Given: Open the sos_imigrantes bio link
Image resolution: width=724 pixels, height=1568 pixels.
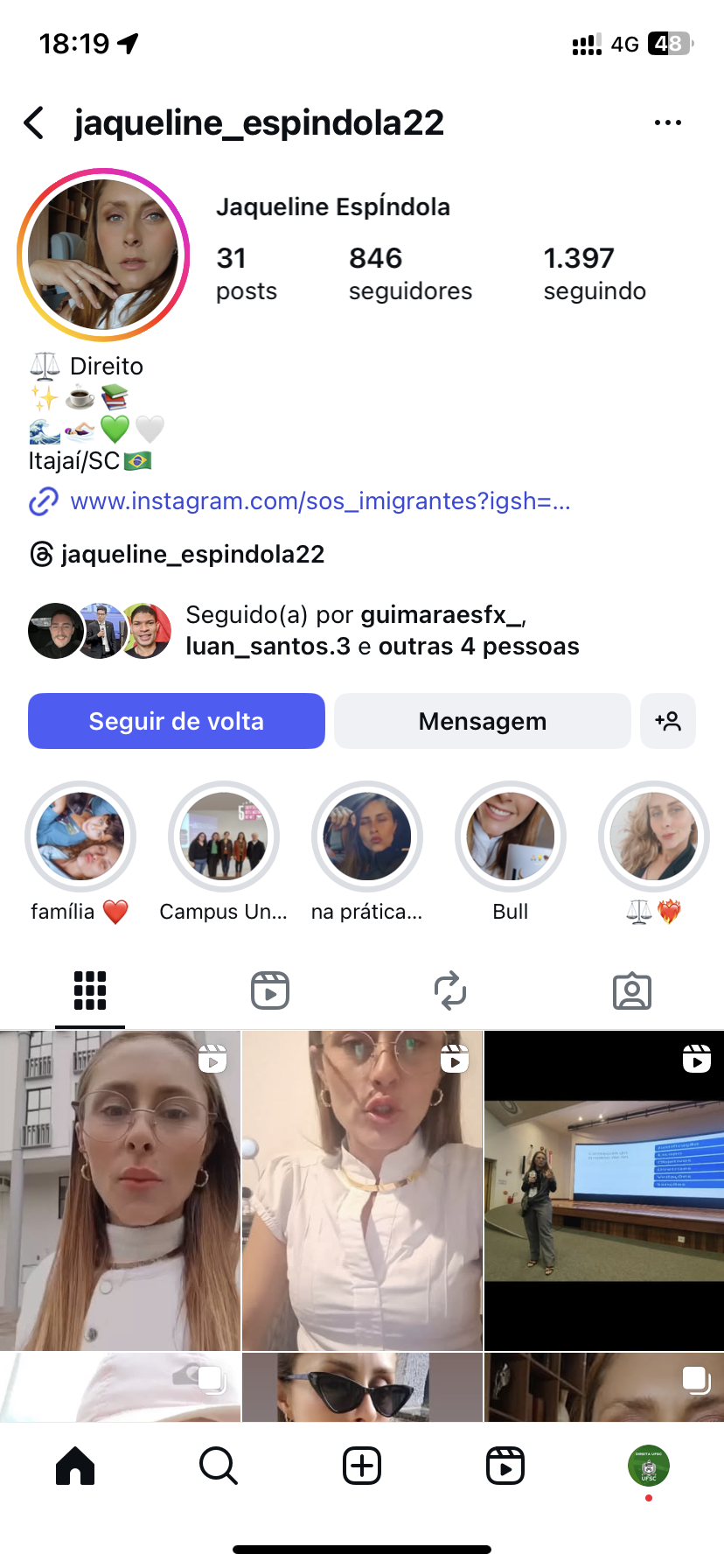Looking at the screenshot, I should click(x=319, y=501).
